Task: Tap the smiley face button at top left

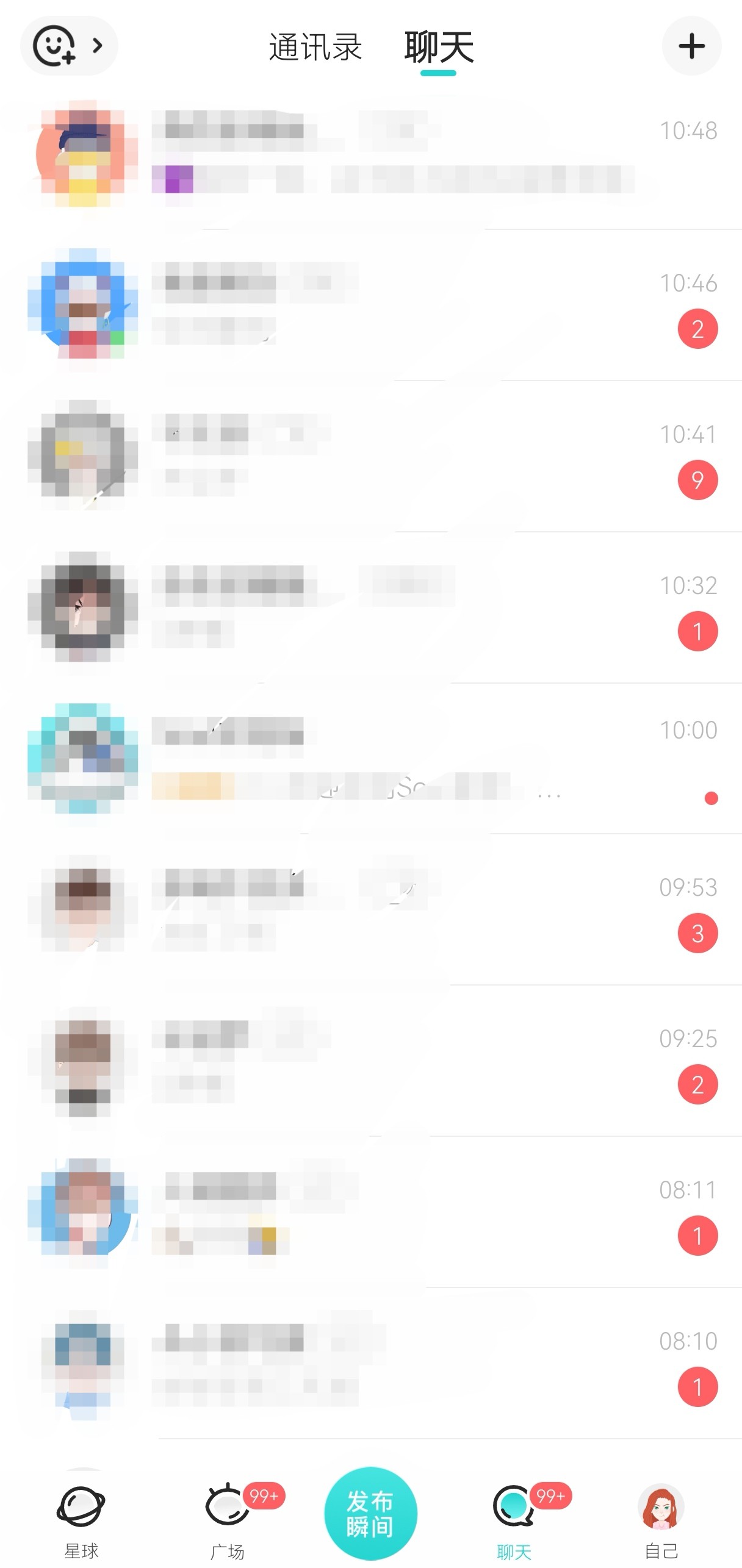Action: point(68,46)
